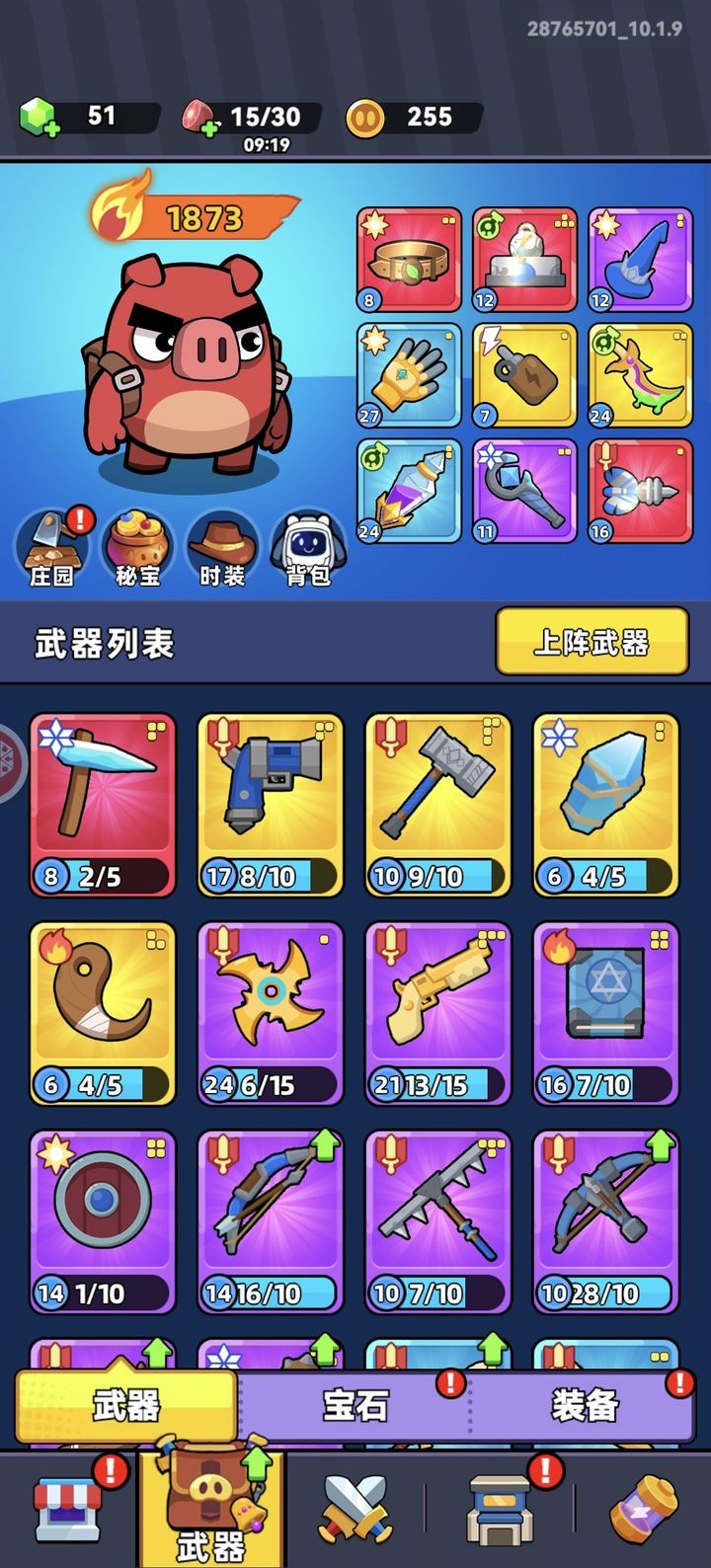This screenshot has width=711, height=1568.
Task: Select the magic spellbook weapon card
Action: pos(606,1012)
